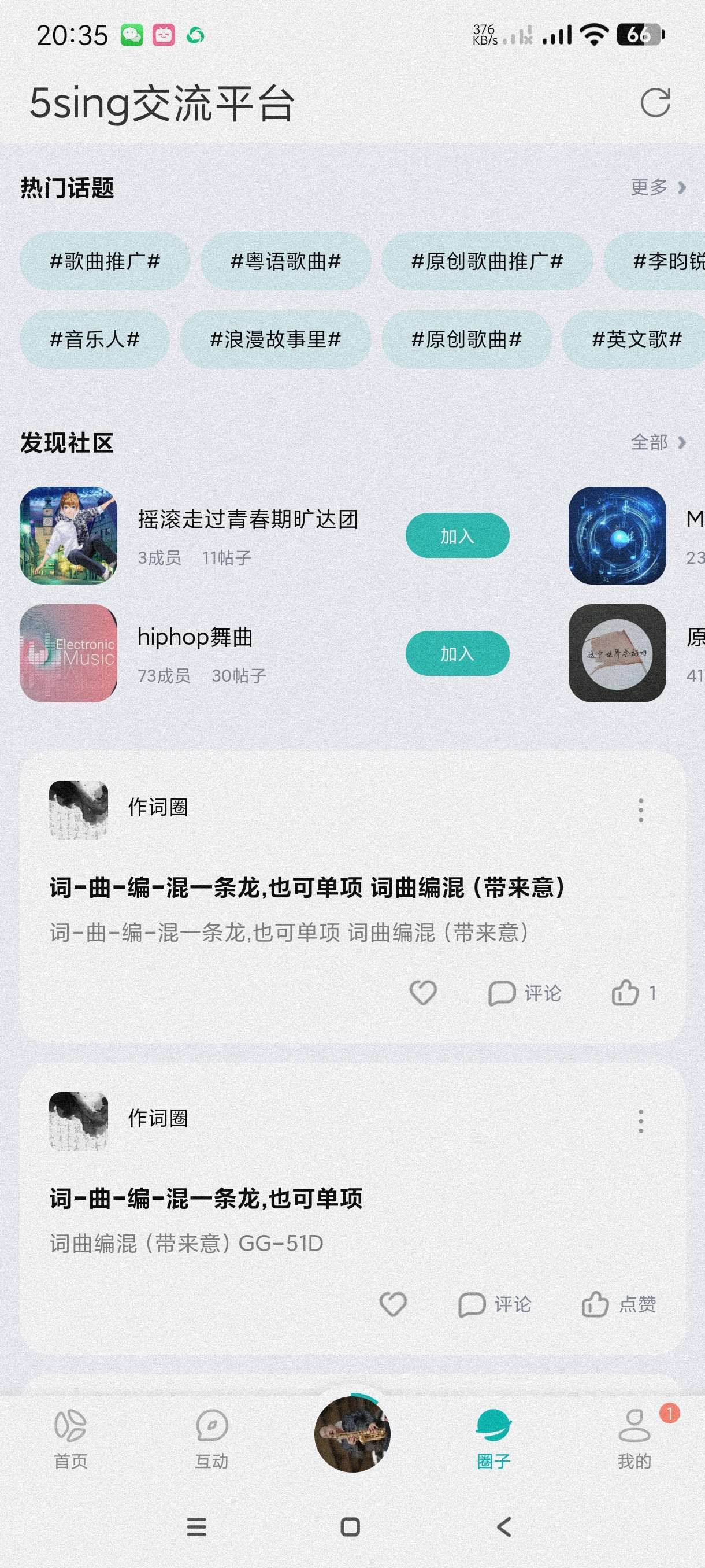Open overflow menu on 词曲编混（带来意）post
This screenshot has width=705, height=1568.
pos(640,810)
